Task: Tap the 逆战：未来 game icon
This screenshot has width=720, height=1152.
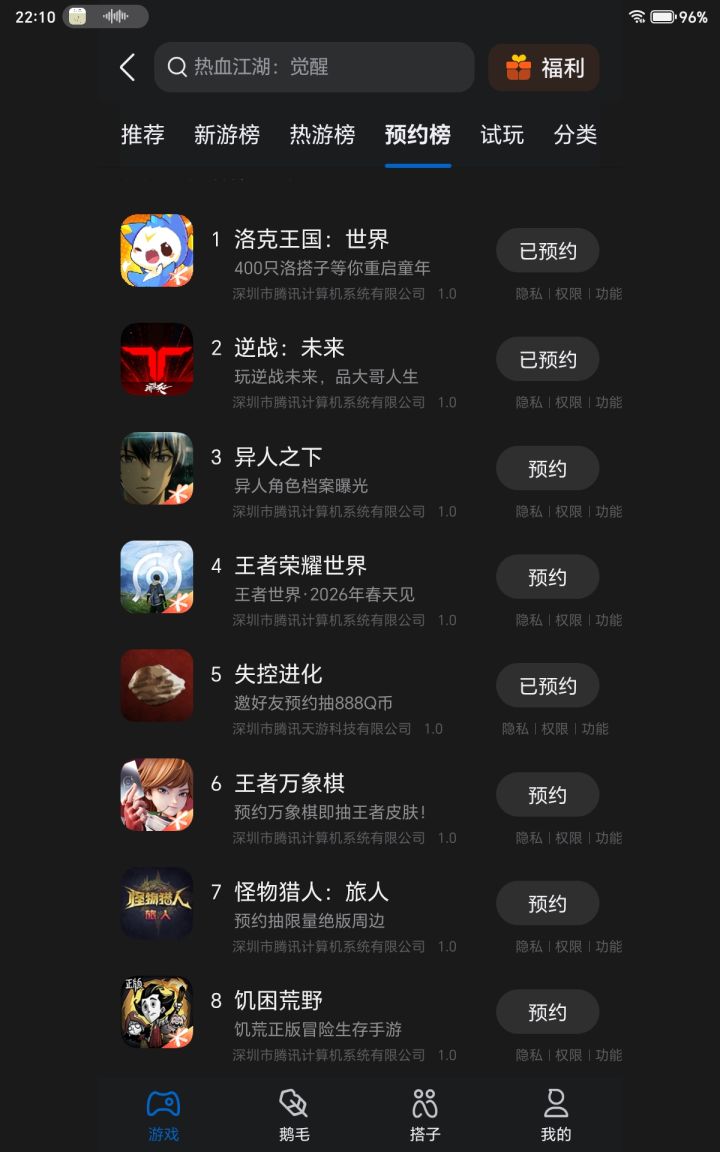Action: [156, 359]
